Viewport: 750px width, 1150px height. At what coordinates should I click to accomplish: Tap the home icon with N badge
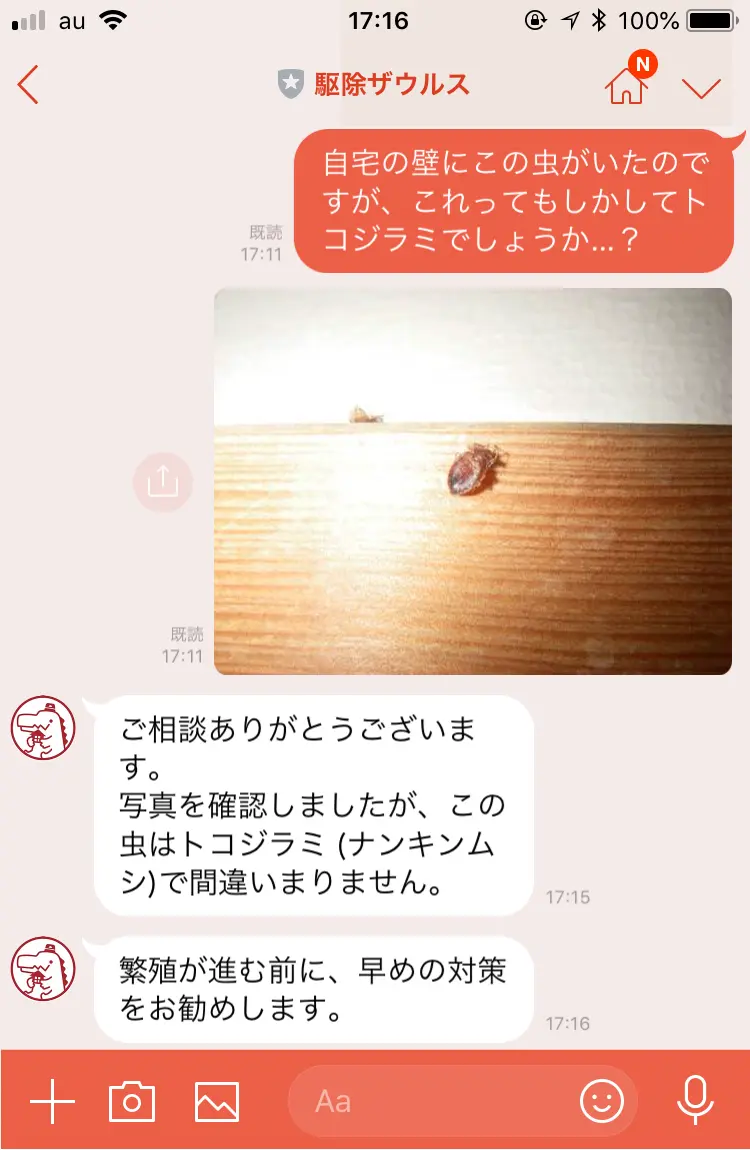tap(627, 85)
